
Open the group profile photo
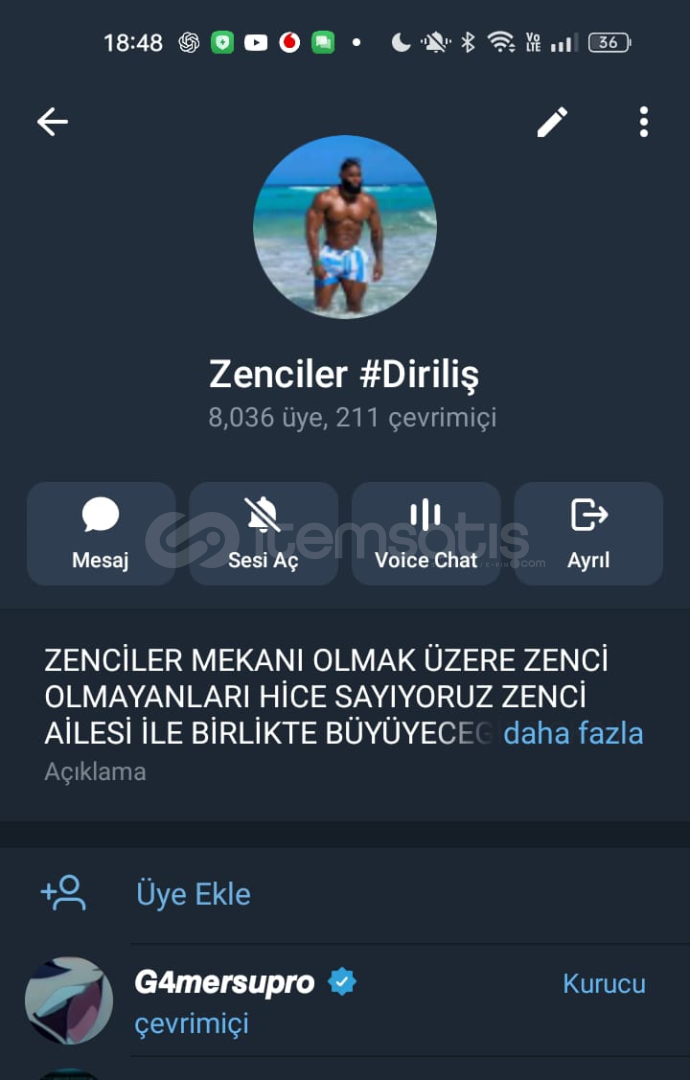pos(345,227)
